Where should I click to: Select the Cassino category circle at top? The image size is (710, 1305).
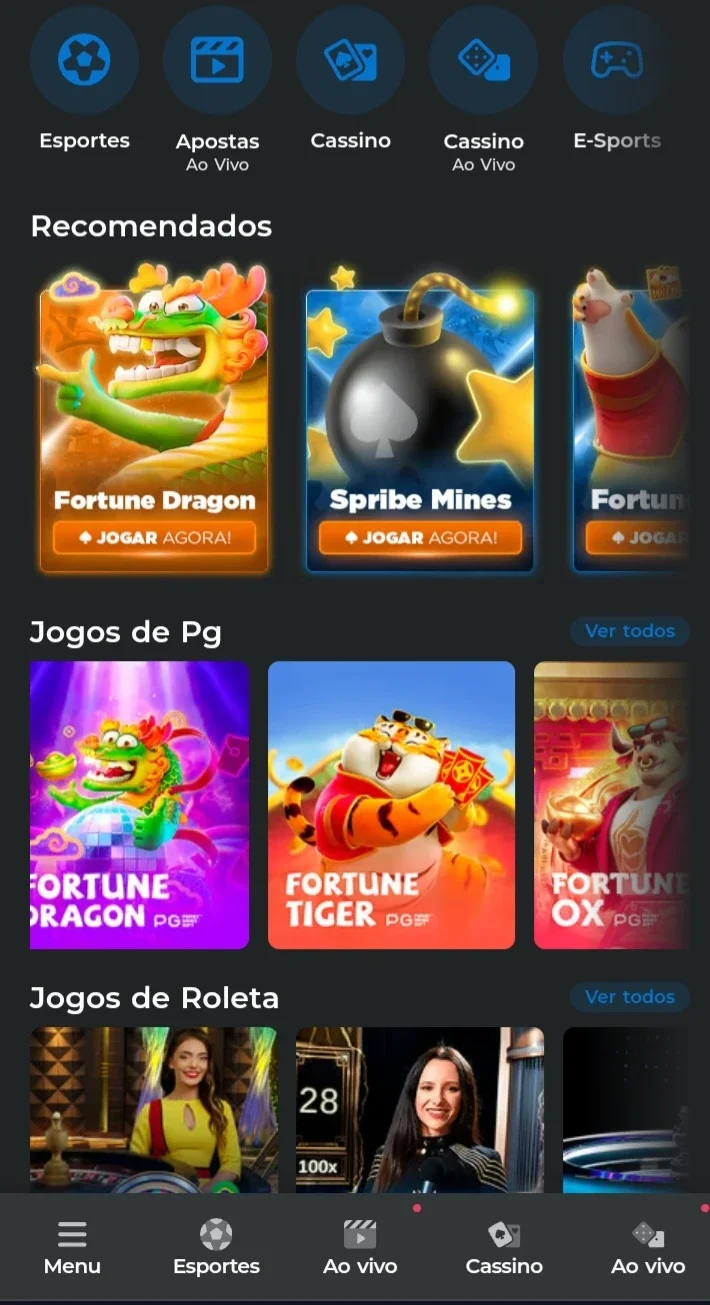(x=350, y=62)
